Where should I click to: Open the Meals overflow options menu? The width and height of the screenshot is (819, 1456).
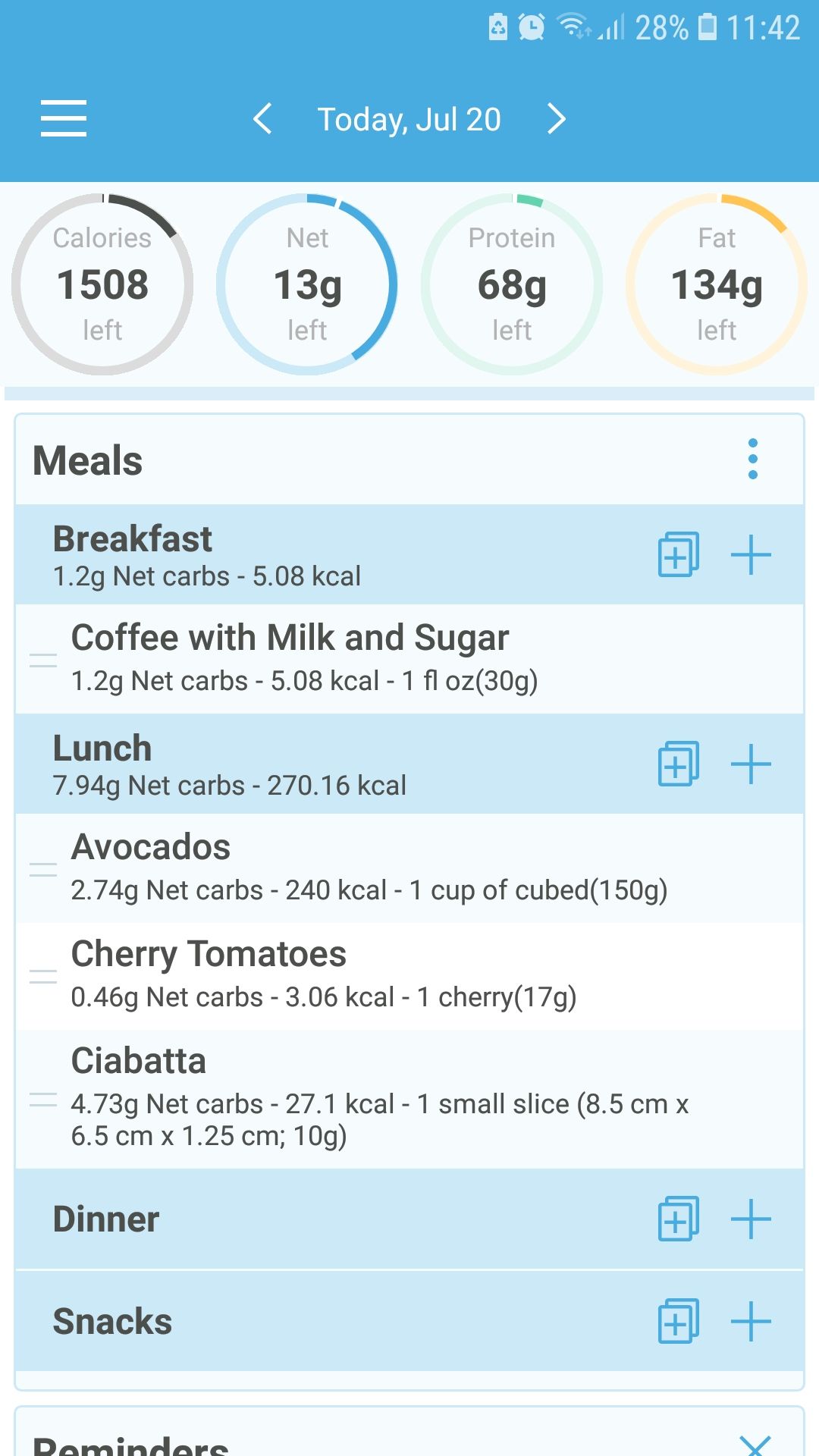752,460
